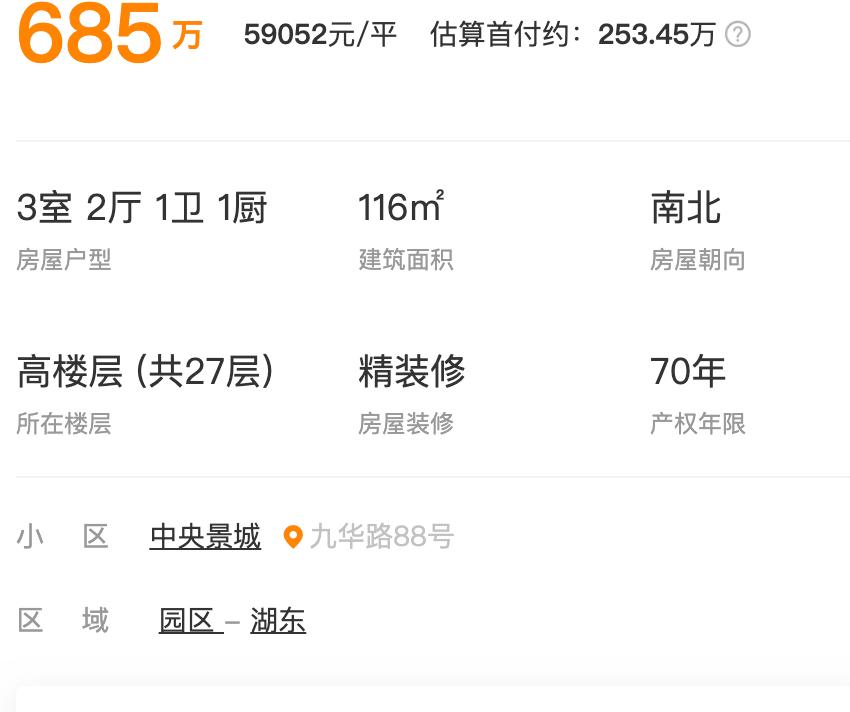This screenshot has width=850, height=712.
Task: Open the 湖东 area link
Action: (278, 621)
